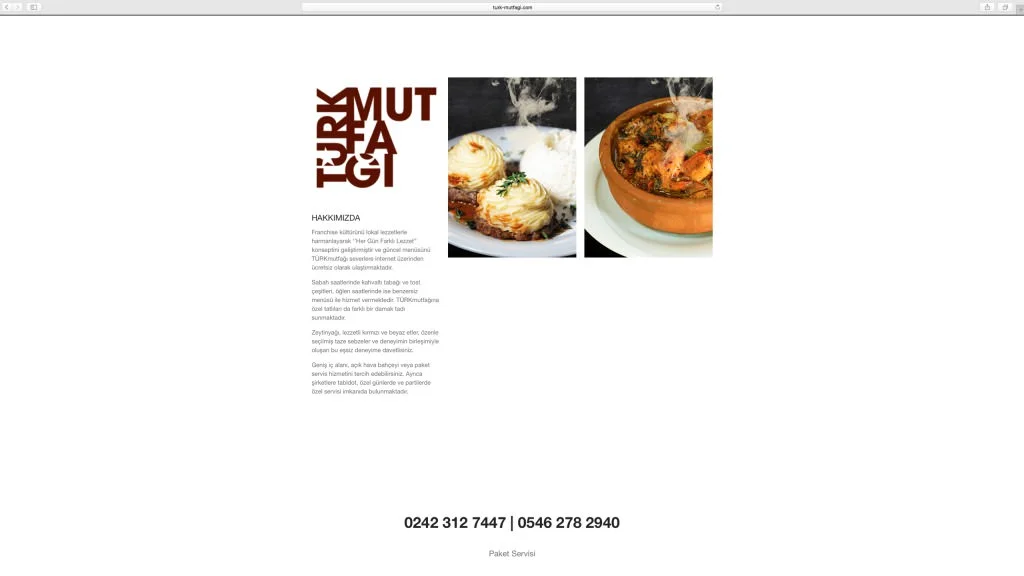Show all open tabs
This screenshot has height=576, width=1024.
1005,7
